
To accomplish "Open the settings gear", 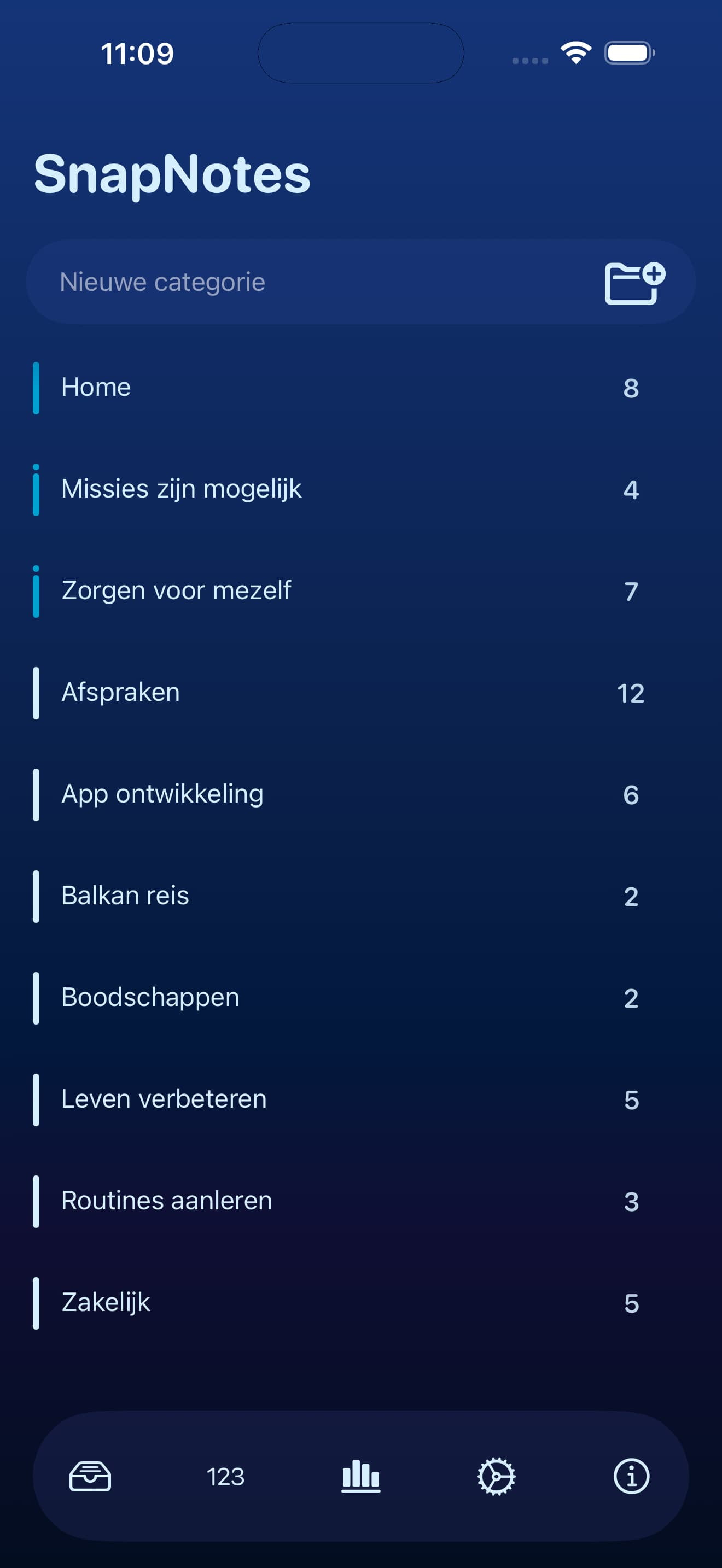I will pyautogui.click(x=496, y=1477).
